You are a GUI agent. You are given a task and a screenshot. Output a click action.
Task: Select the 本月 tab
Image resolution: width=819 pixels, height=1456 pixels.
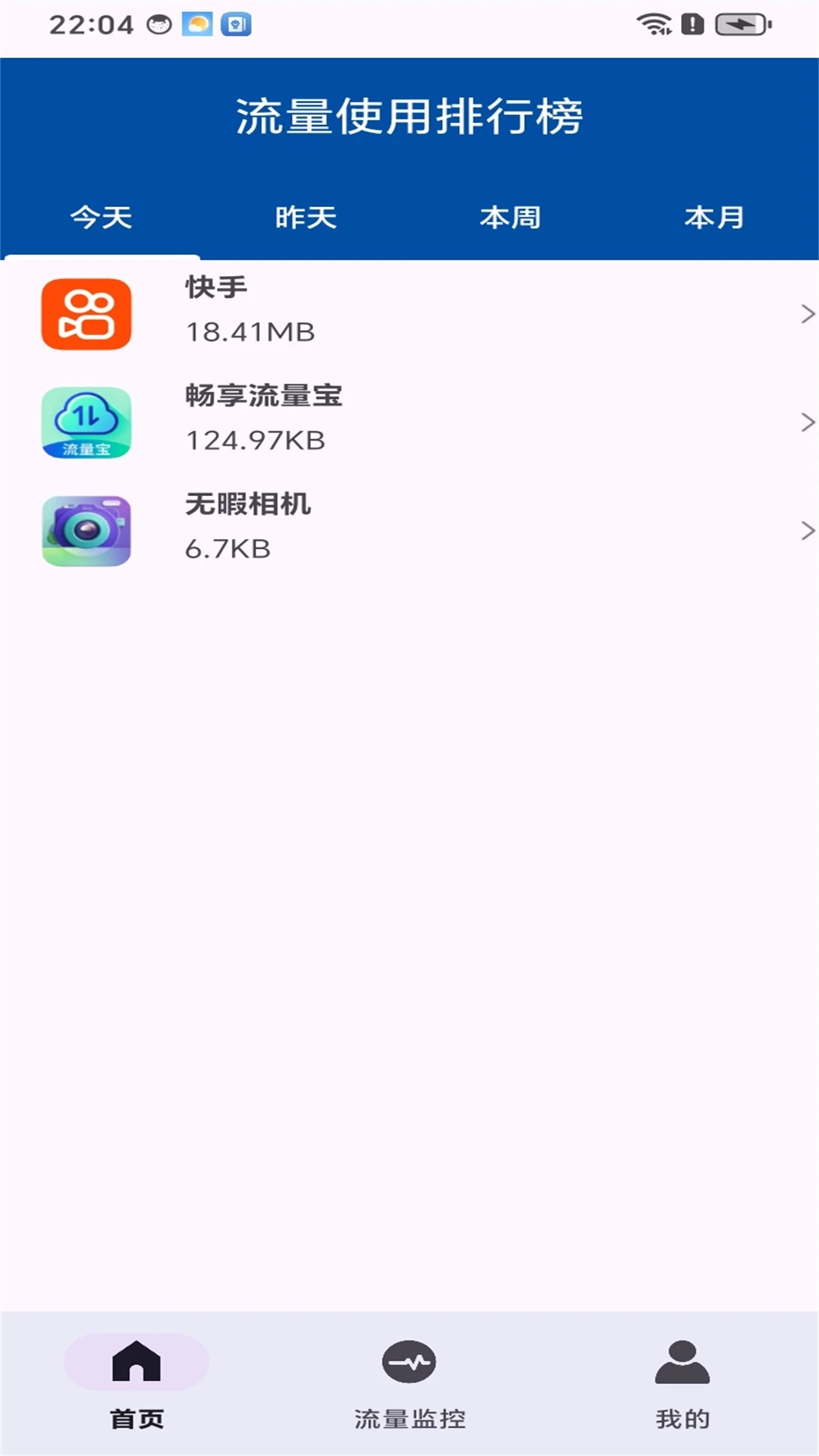tap(714, 218)
